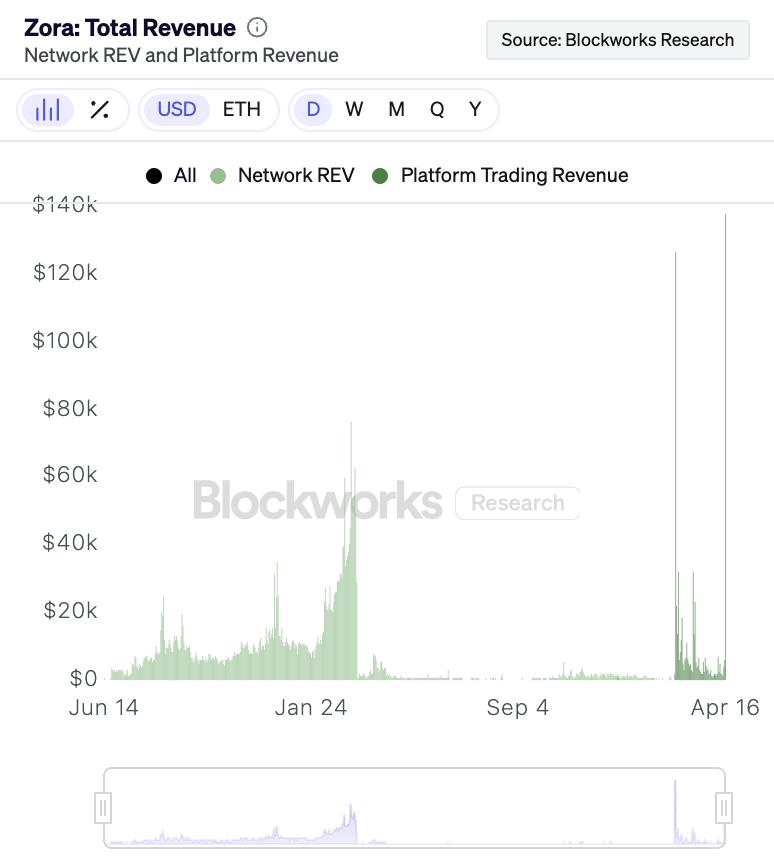
Task: Select the D daily interval
Action: (x=313, y=110)
